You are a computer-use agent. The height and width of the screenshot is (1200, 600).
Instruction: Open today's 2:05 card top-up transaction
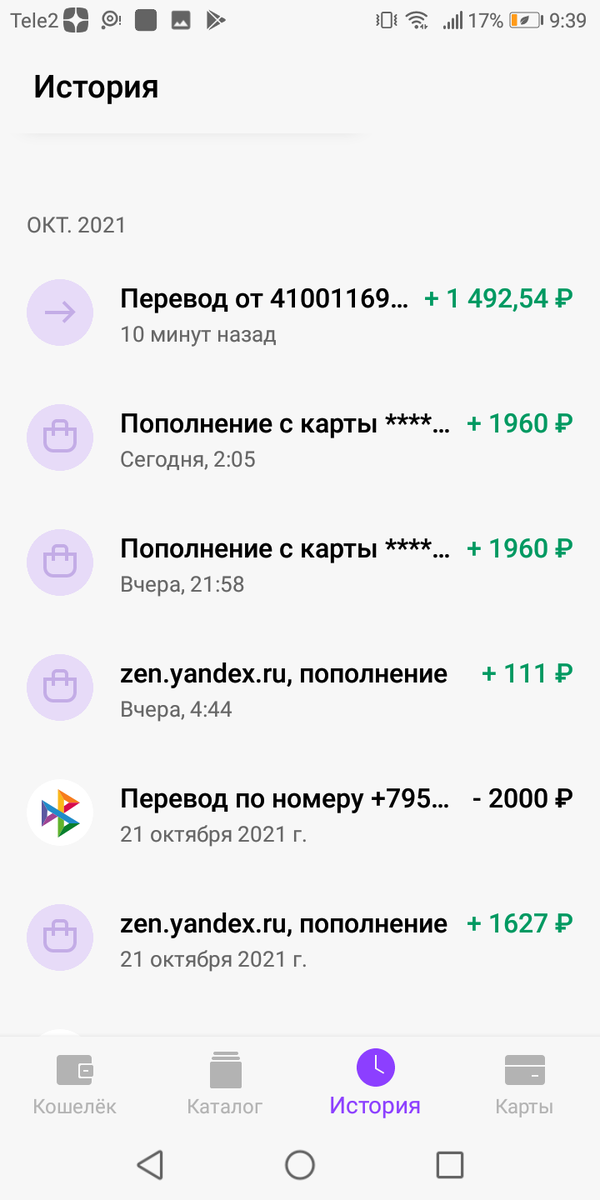[300, 438]
